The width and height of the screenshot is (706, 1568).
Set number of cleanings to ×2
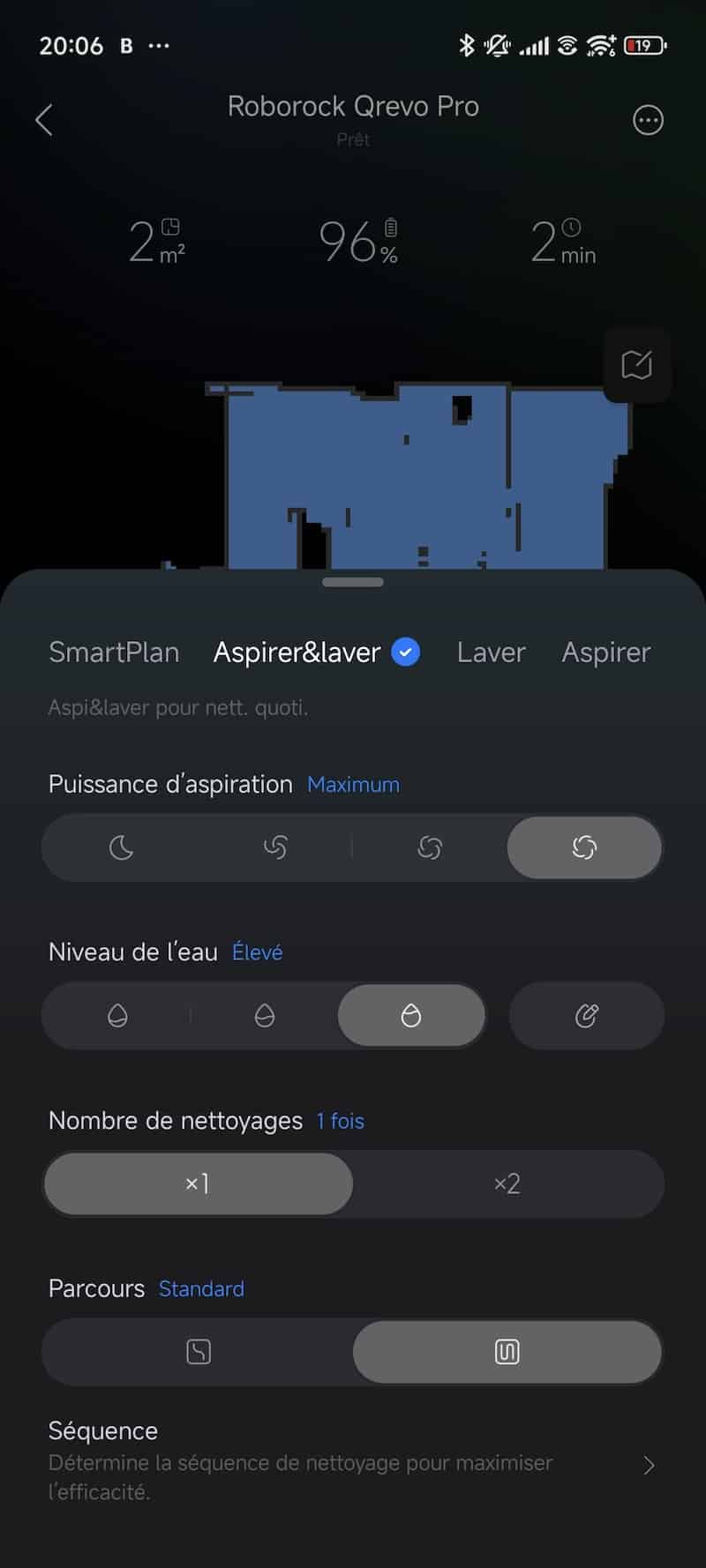[507, 1183]
